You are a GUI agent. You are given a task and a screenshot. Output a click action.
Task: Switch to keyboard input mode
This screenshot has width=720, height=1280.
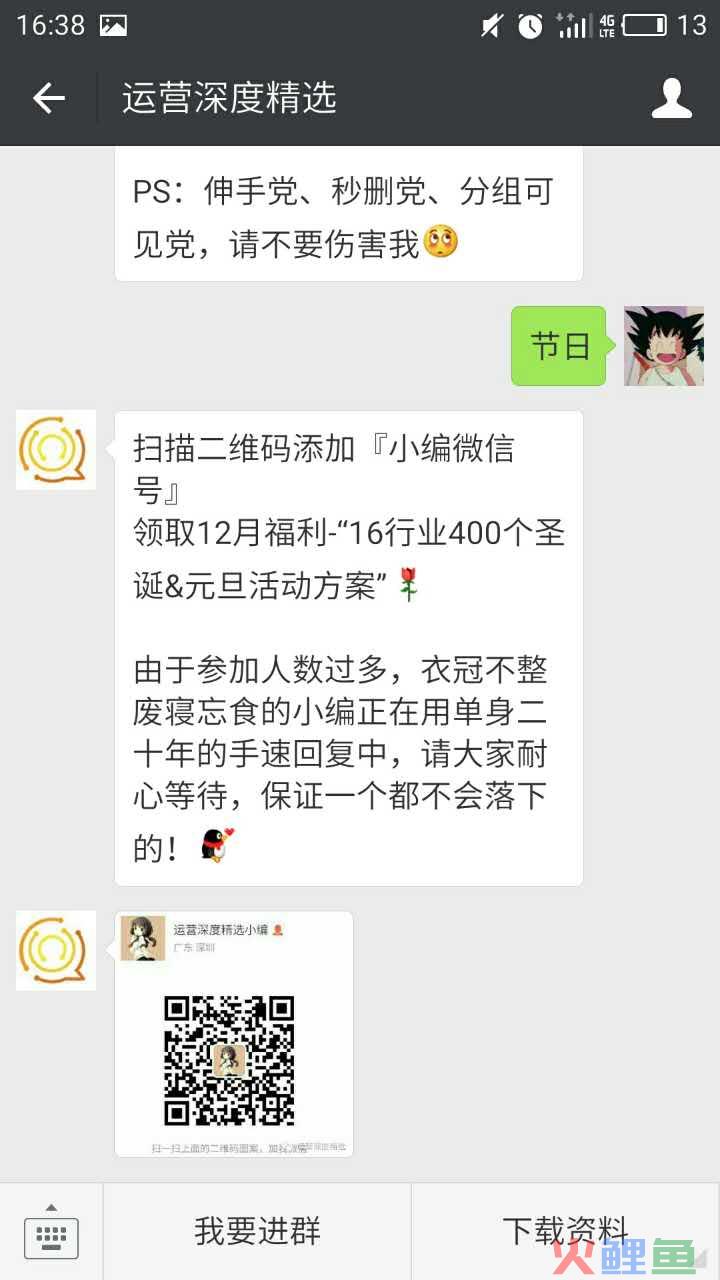[x=51, y=1232]
